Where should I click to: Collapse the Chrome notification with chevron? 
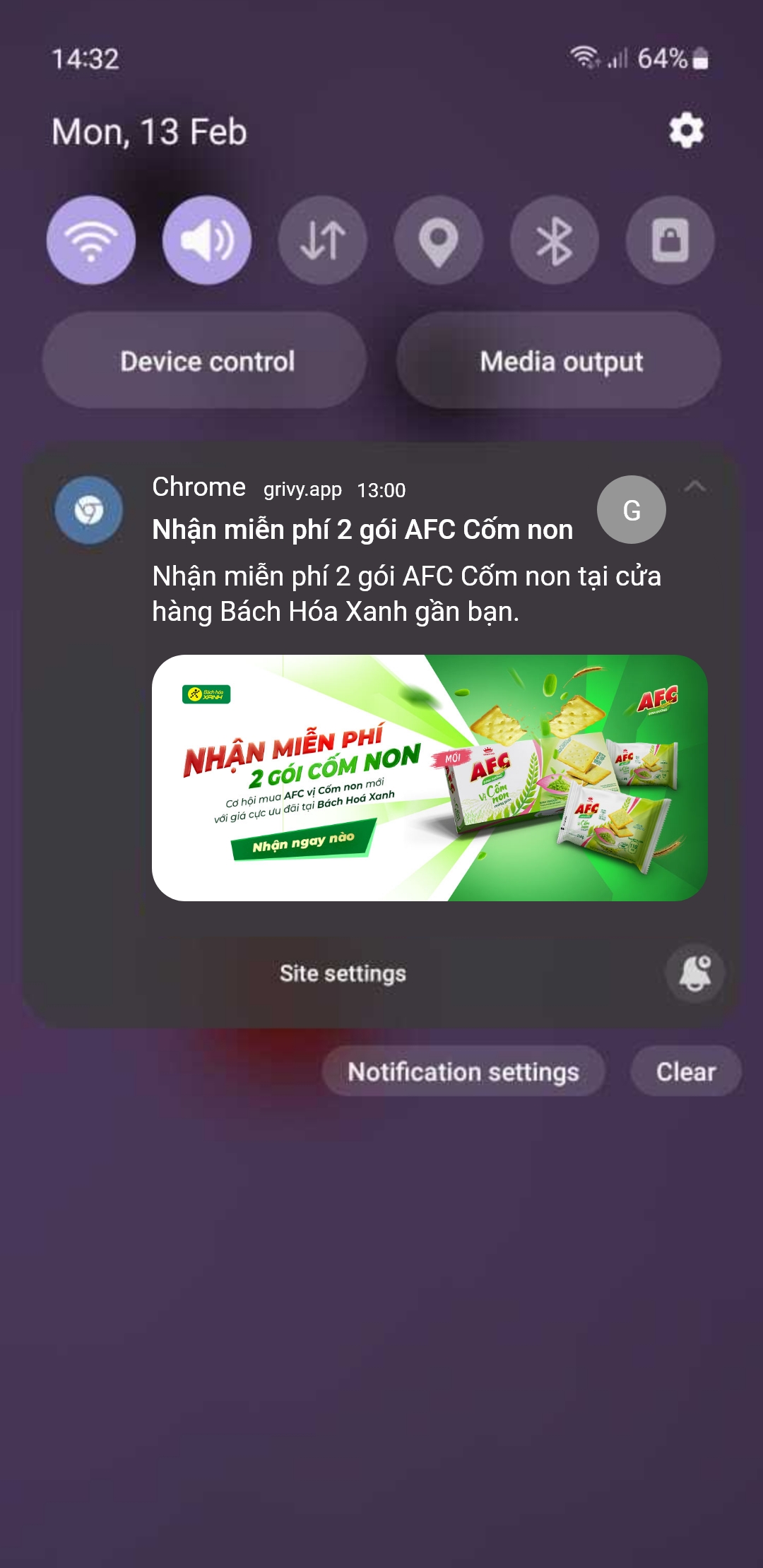click(695, 487)
